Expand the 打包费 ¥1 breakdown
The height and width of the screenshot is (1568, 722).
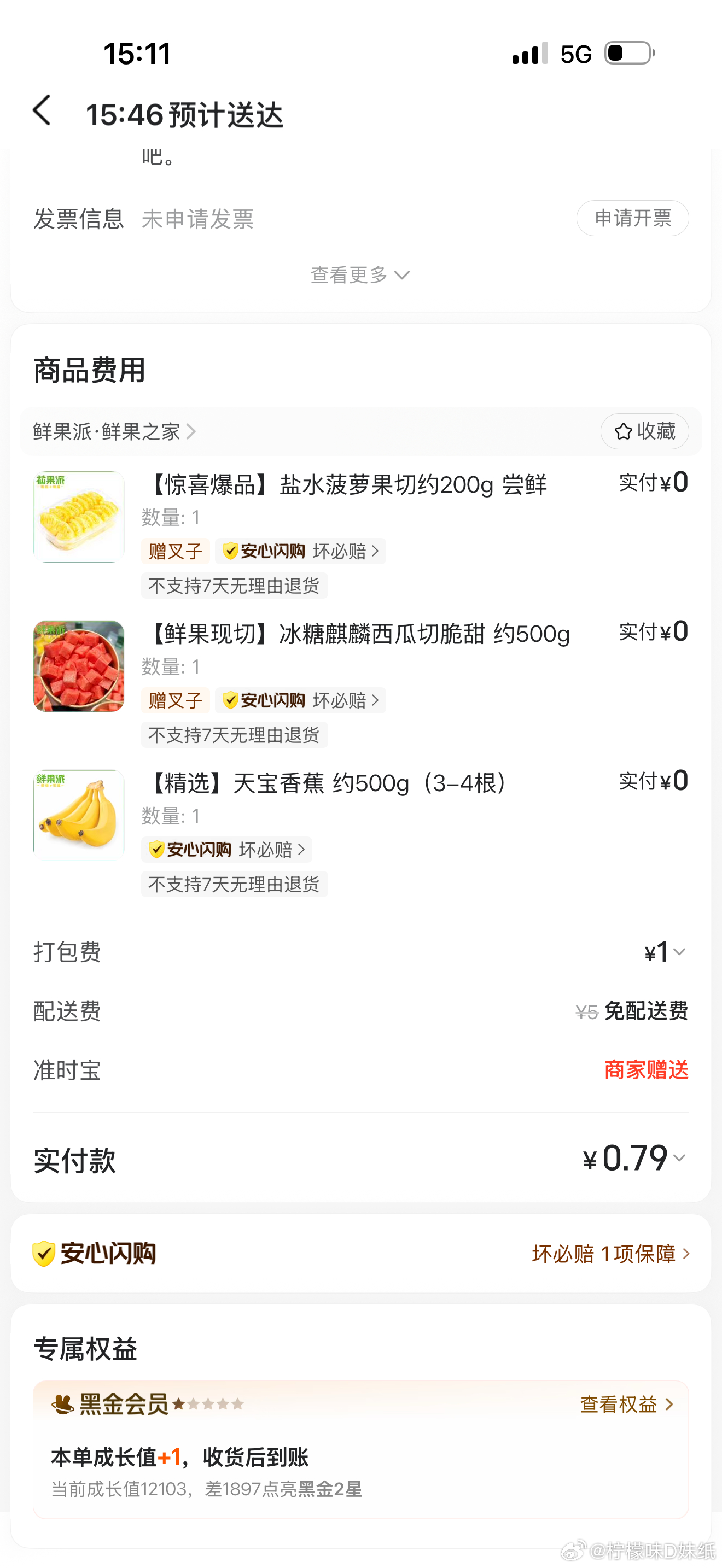tap(665, 952)
